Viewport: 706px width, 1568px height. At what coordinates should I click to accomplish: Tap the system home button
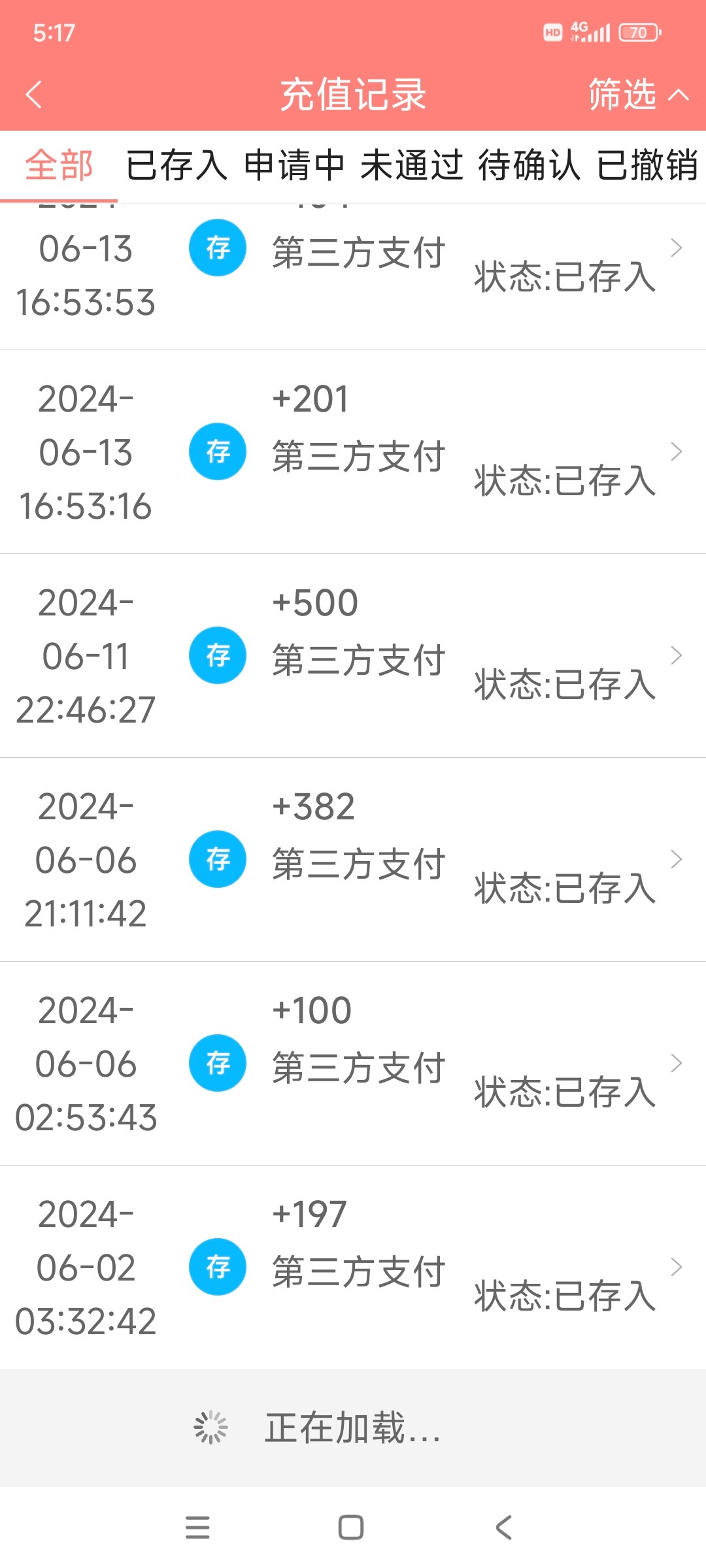click(351, 1527)
